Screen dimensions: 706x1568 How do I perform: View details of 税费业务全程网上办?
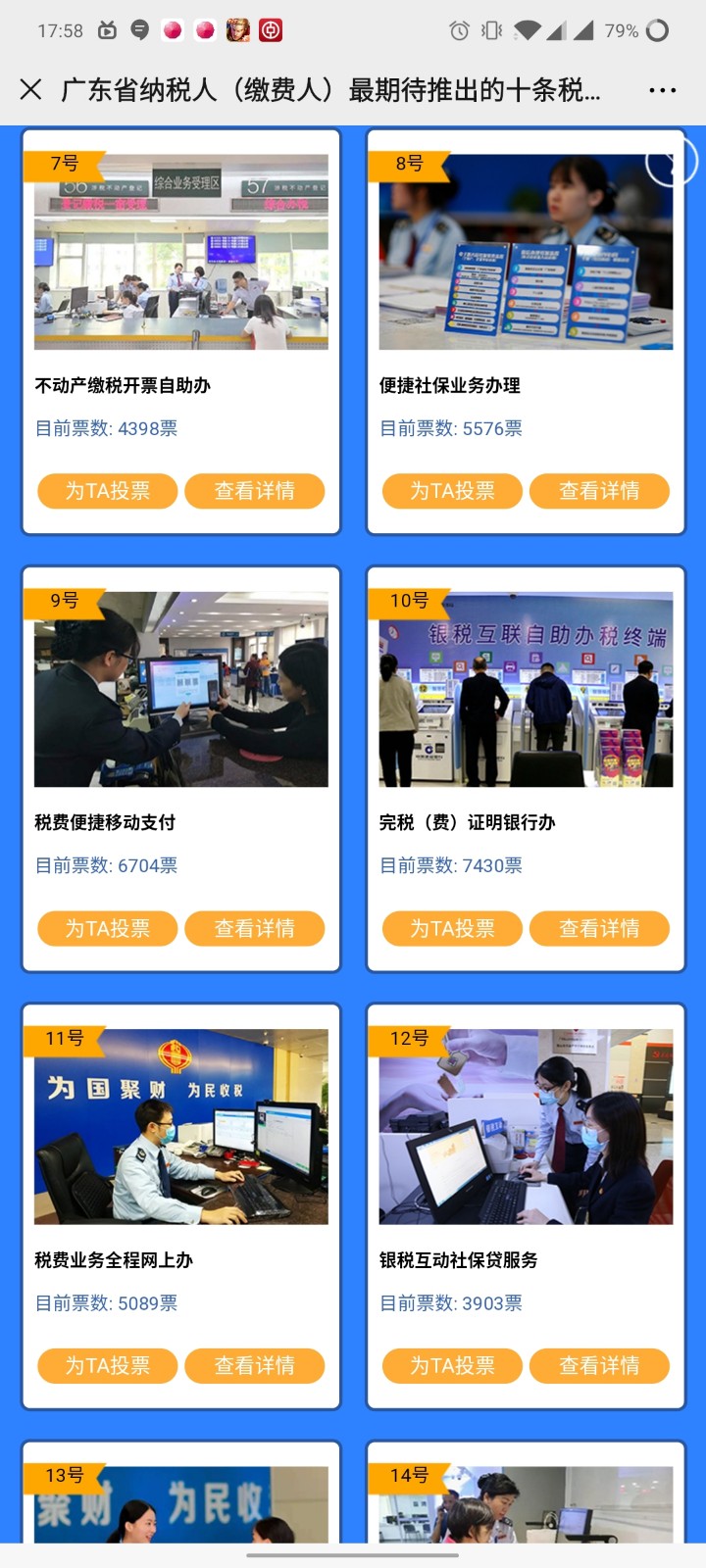point(255,1365)
